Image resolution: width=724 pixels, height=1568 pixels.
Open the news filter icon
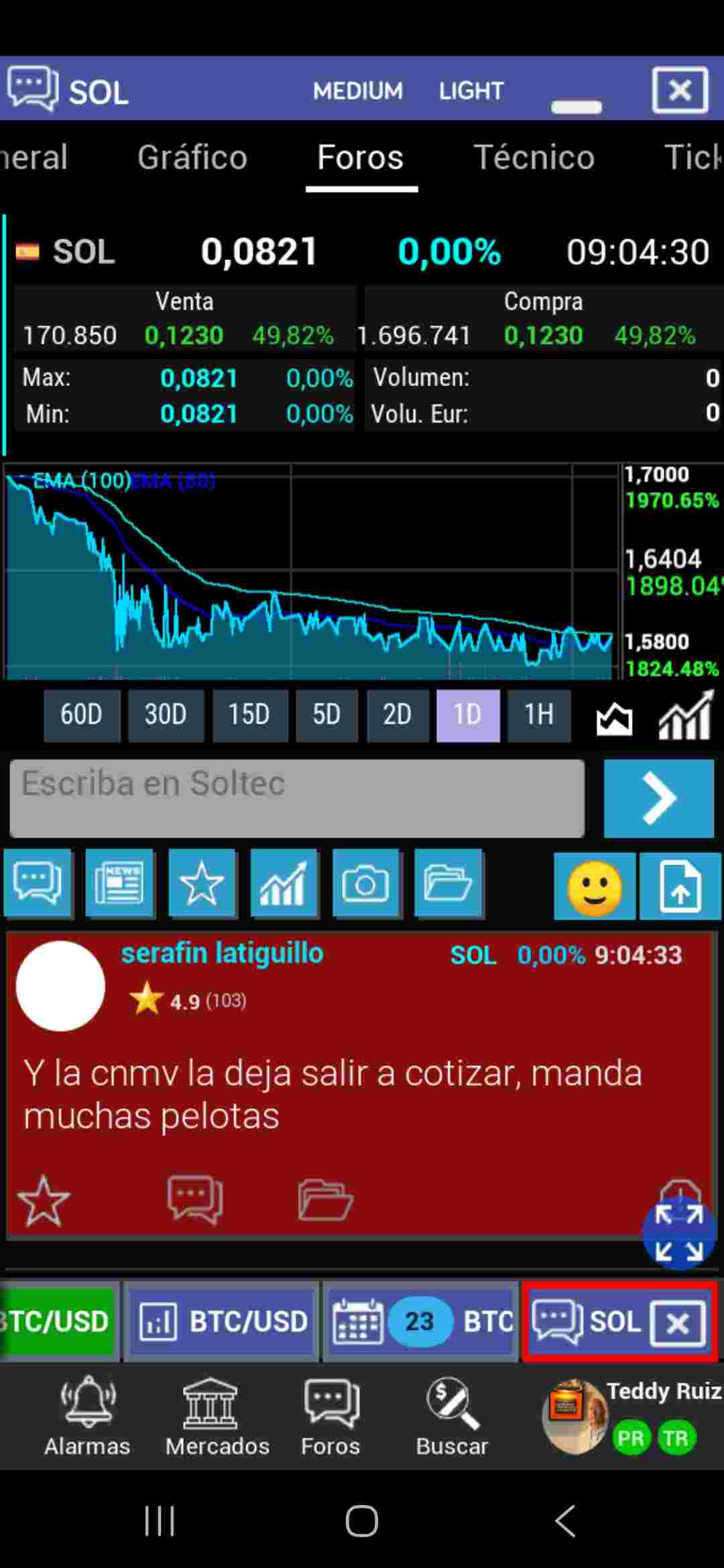click(119, 884)
